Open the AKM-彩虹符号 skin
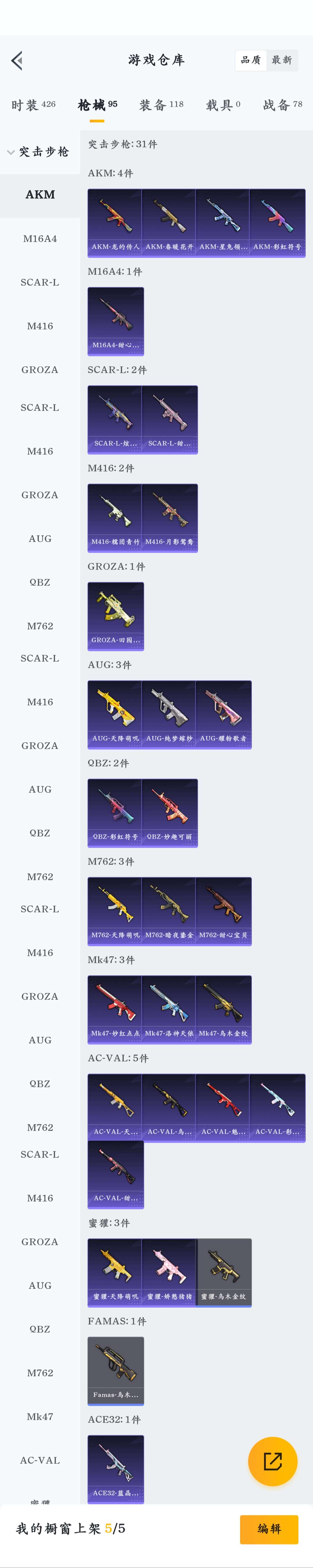Screen dimensions: 313x1568 277,222
